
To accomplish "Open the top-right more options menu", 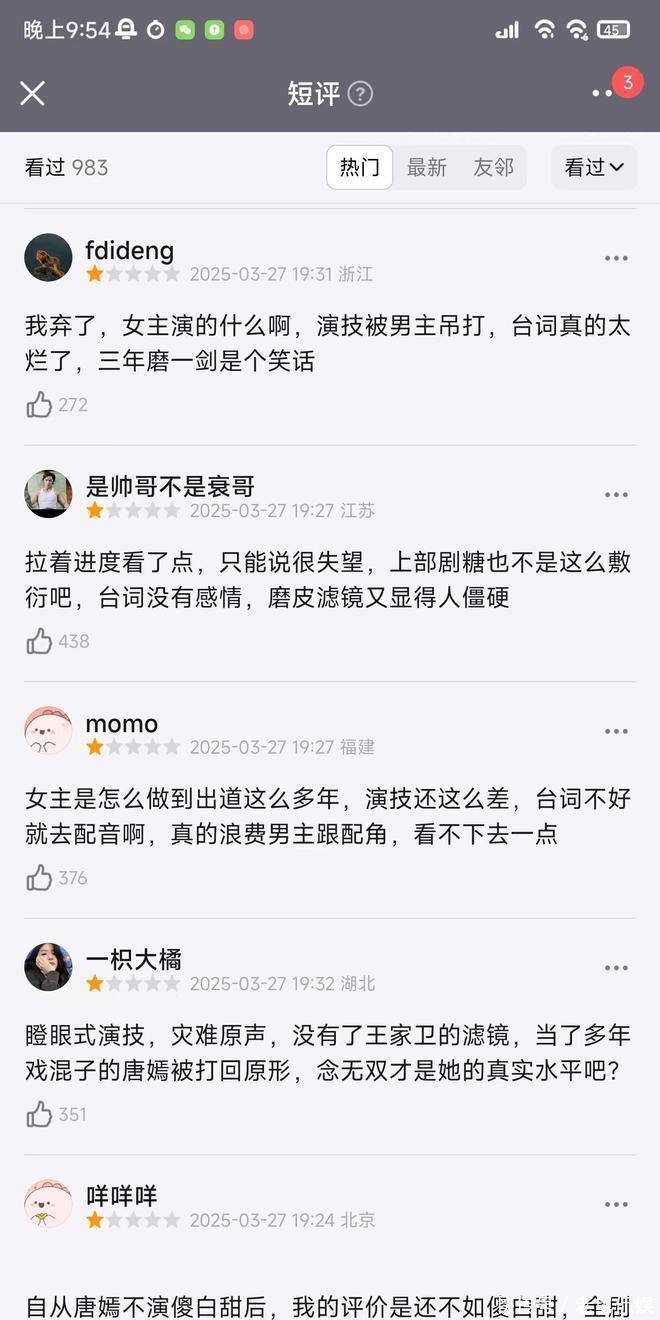I will (x=603, y=93).
